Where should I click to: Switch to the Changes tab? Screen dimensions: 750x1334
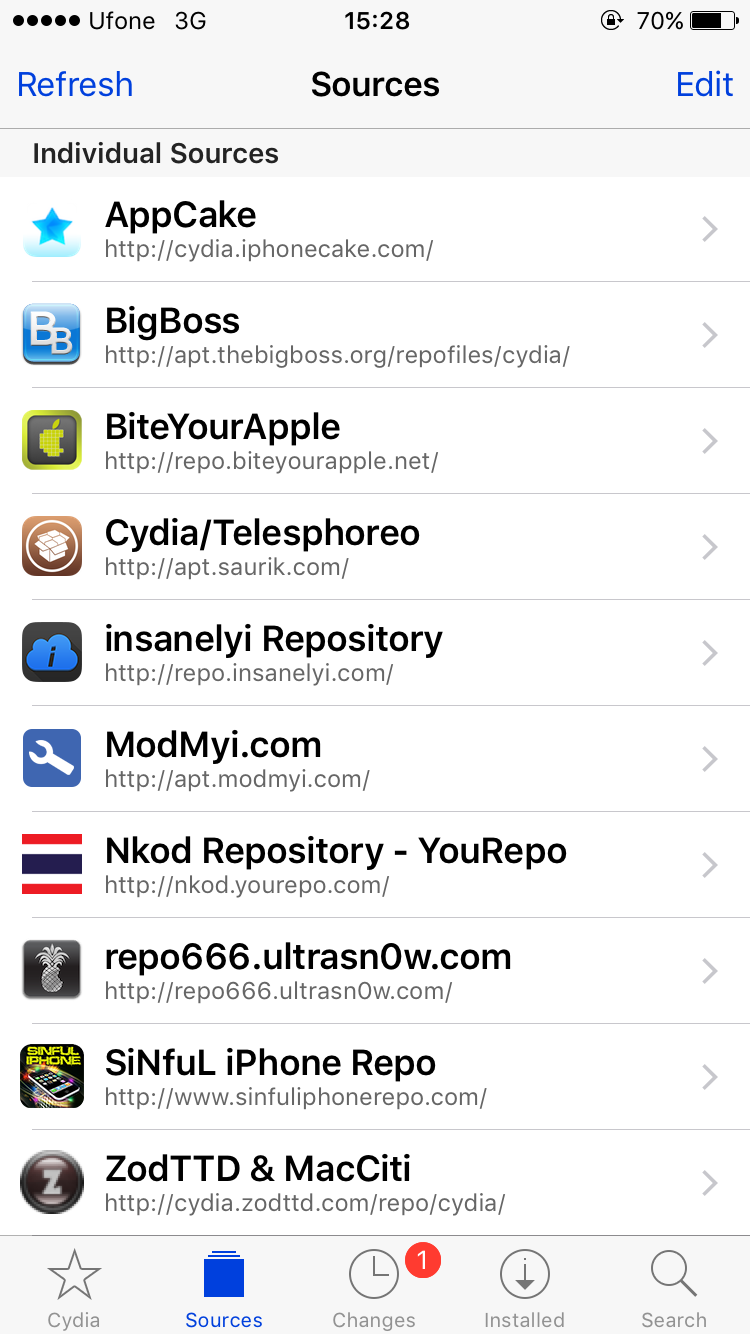click(x=374, y=1287)
